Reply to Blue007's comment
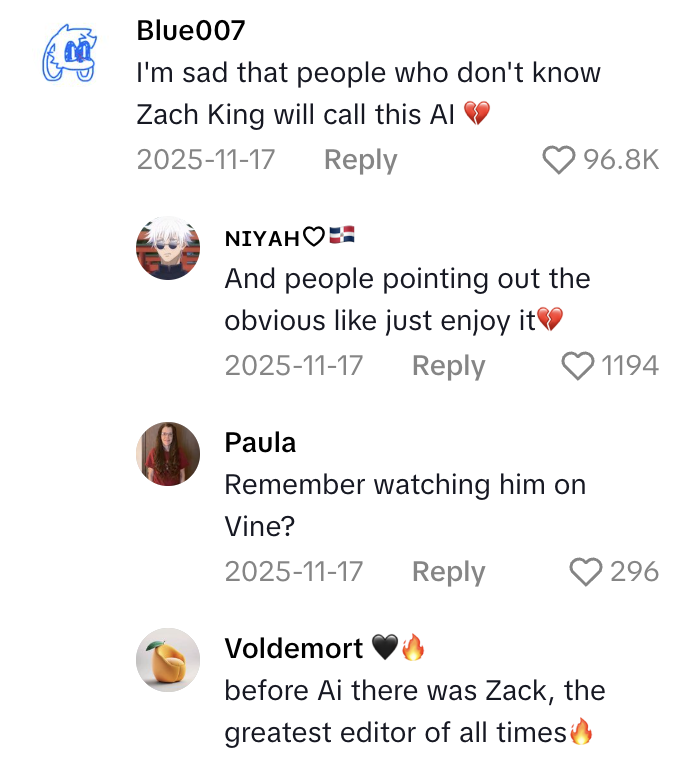 point(360,160)
